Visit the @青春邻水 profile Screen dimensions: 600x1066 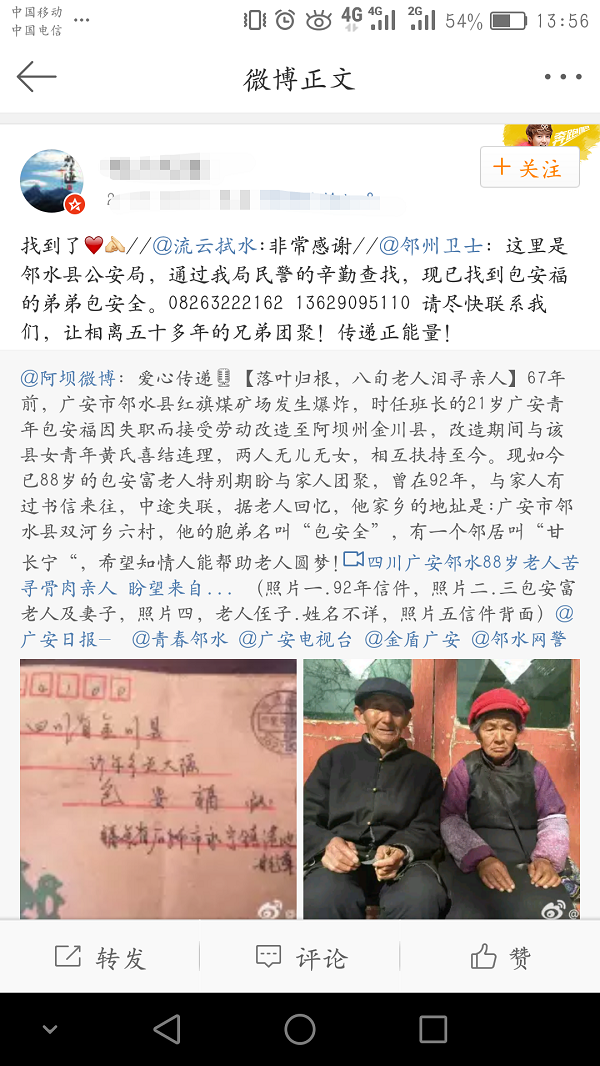point(180,638)
